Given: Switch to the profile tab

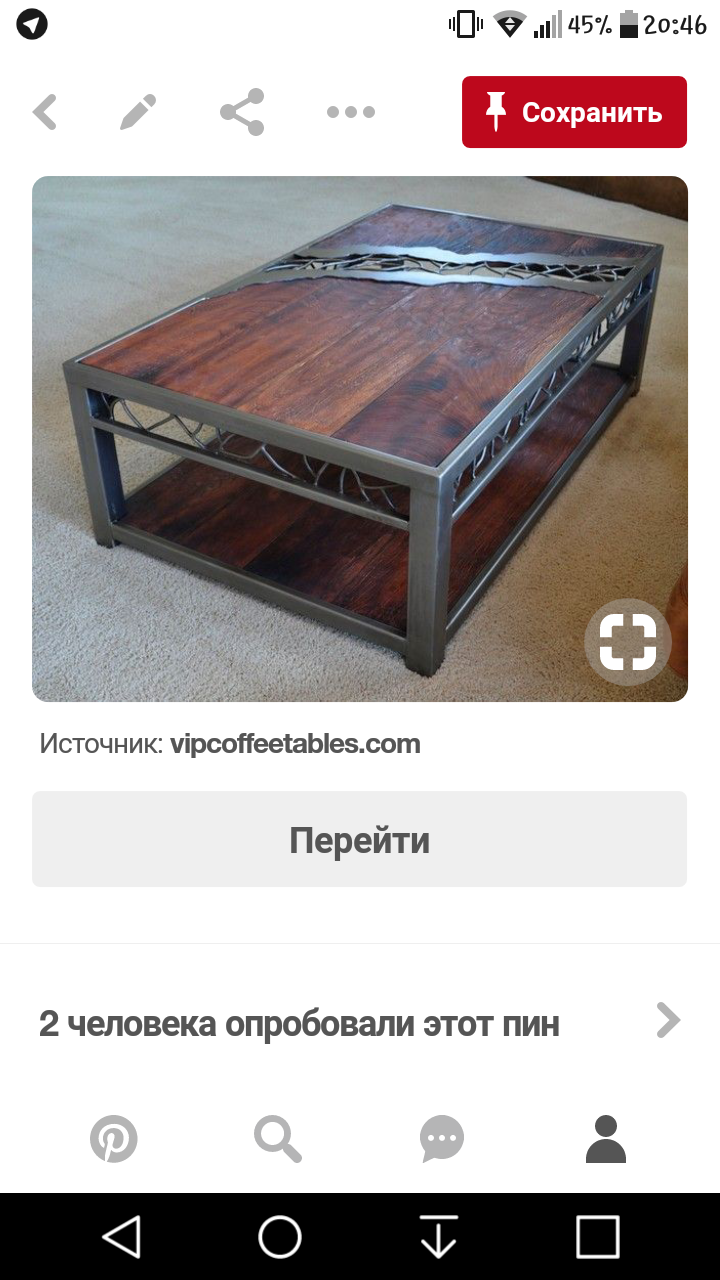Looking at the screenshot, I should pos(605,1139).
